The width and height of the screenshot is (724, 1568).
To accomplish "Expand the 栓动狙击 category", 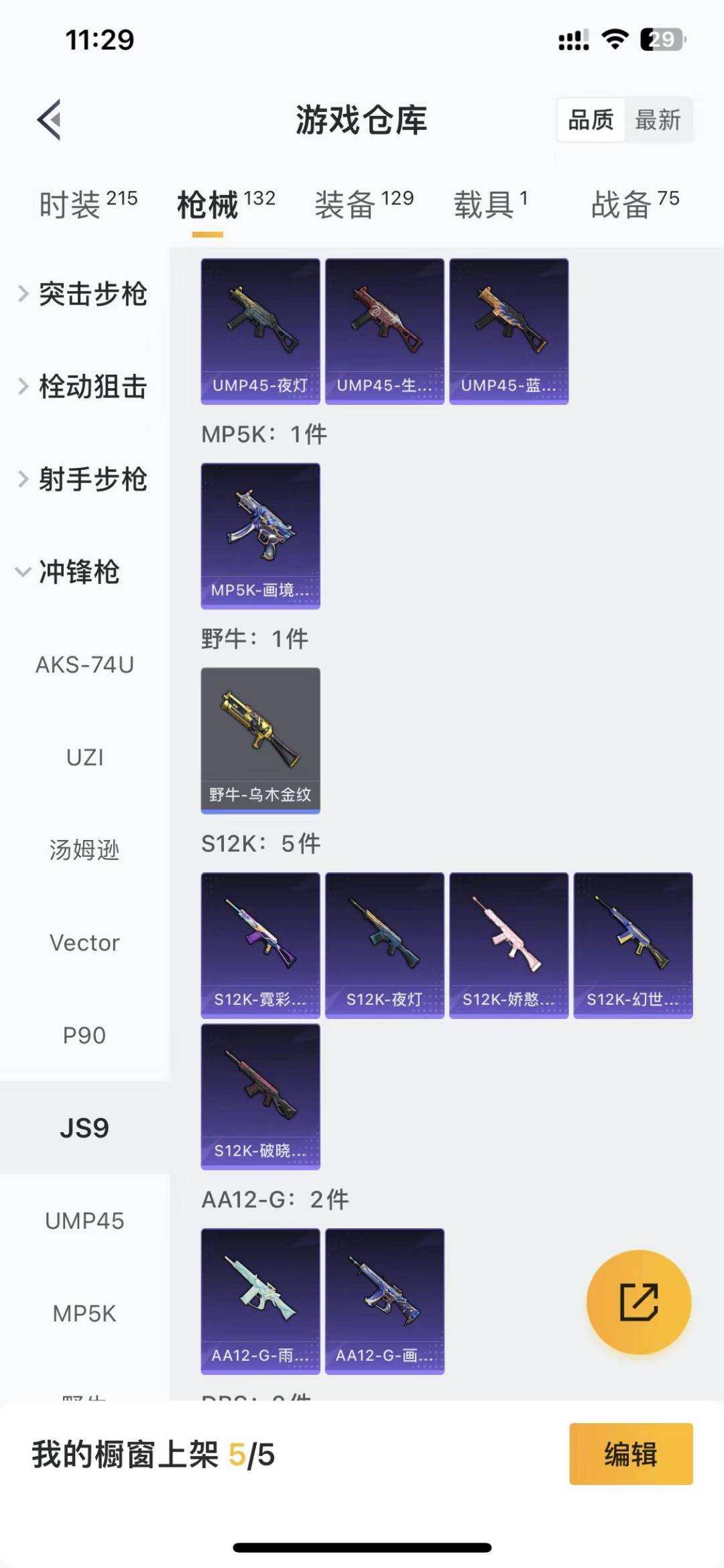I will (x=94, y=386).
